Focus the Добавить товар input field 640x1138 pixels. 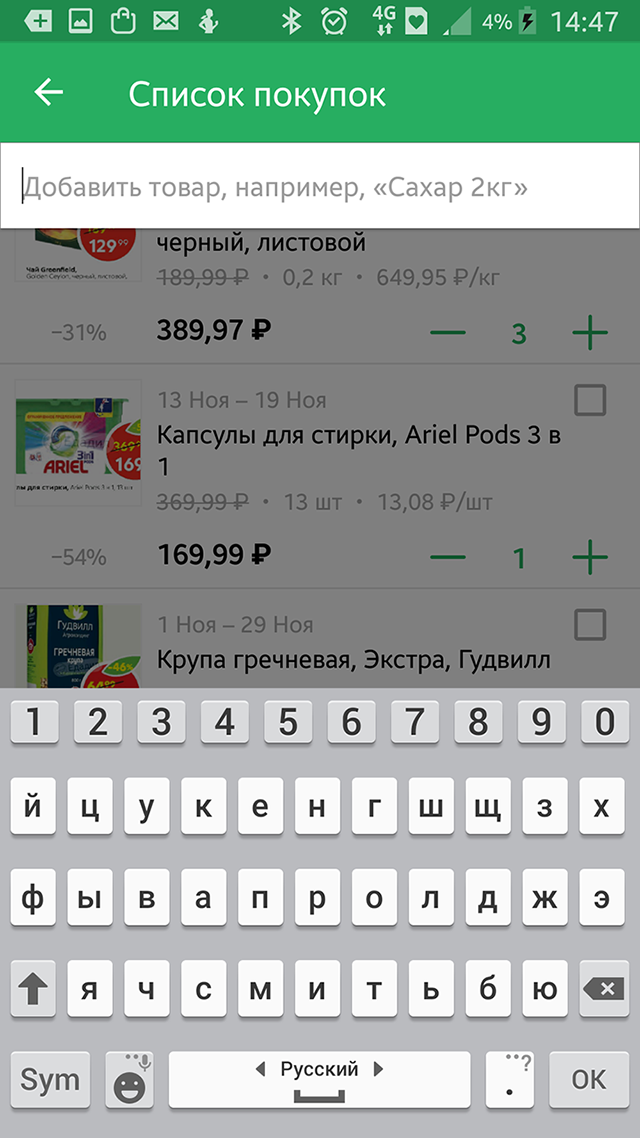pos(320,187)
